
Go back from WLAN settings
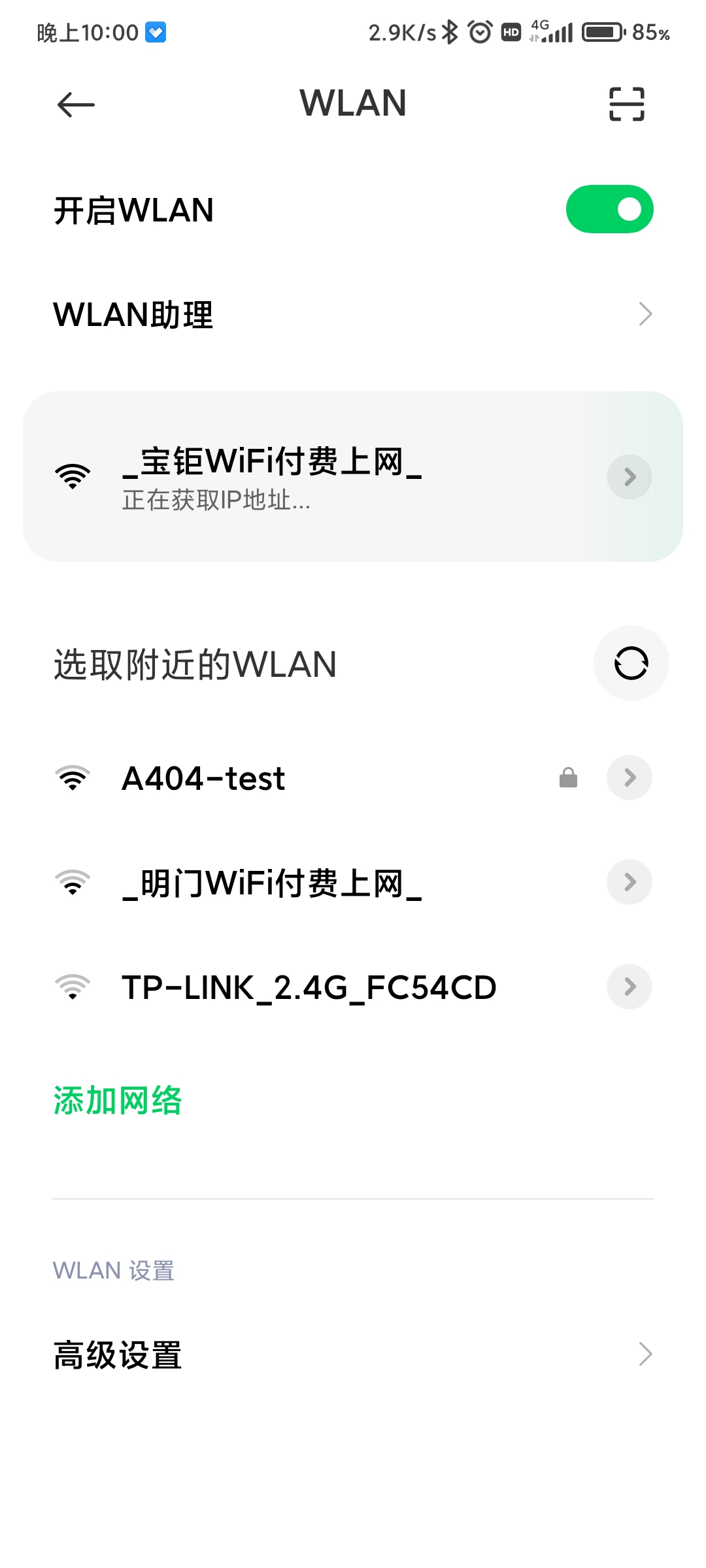click(x=76, y=105)
